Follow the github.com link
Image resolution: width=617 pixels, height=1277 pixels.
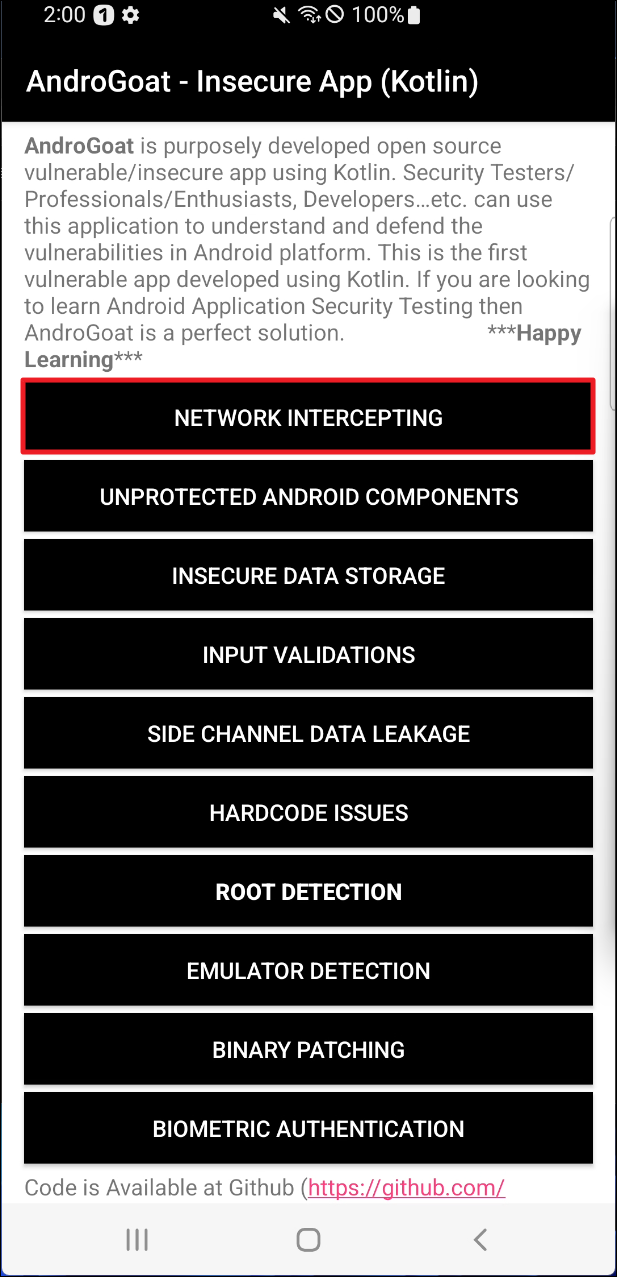click(406, 1188)
